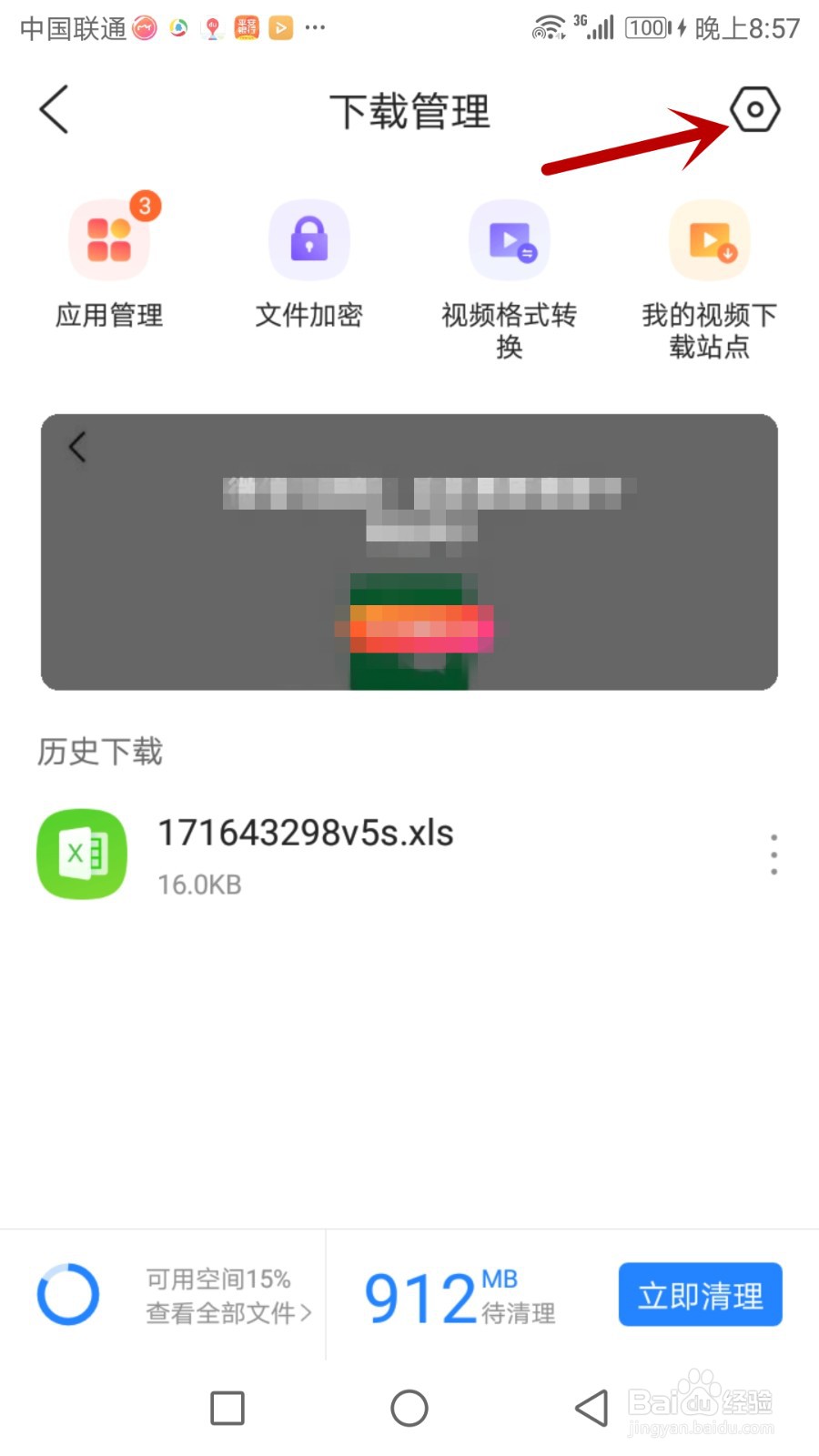
Task: Tap the 立即清理 clean now button
Action: (699, 1294)
